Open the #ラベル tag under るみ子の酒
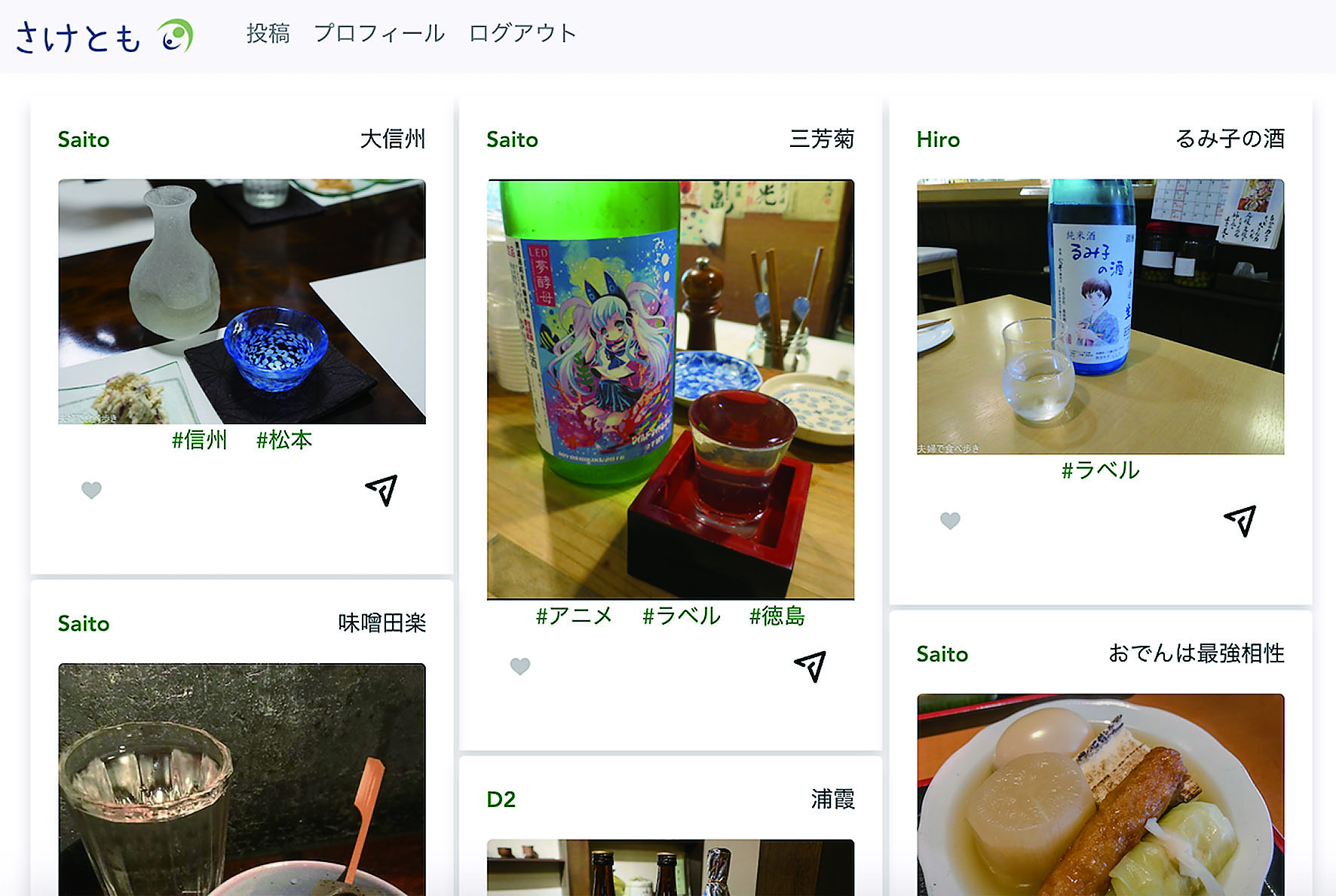 click(x=1100, y=470)
